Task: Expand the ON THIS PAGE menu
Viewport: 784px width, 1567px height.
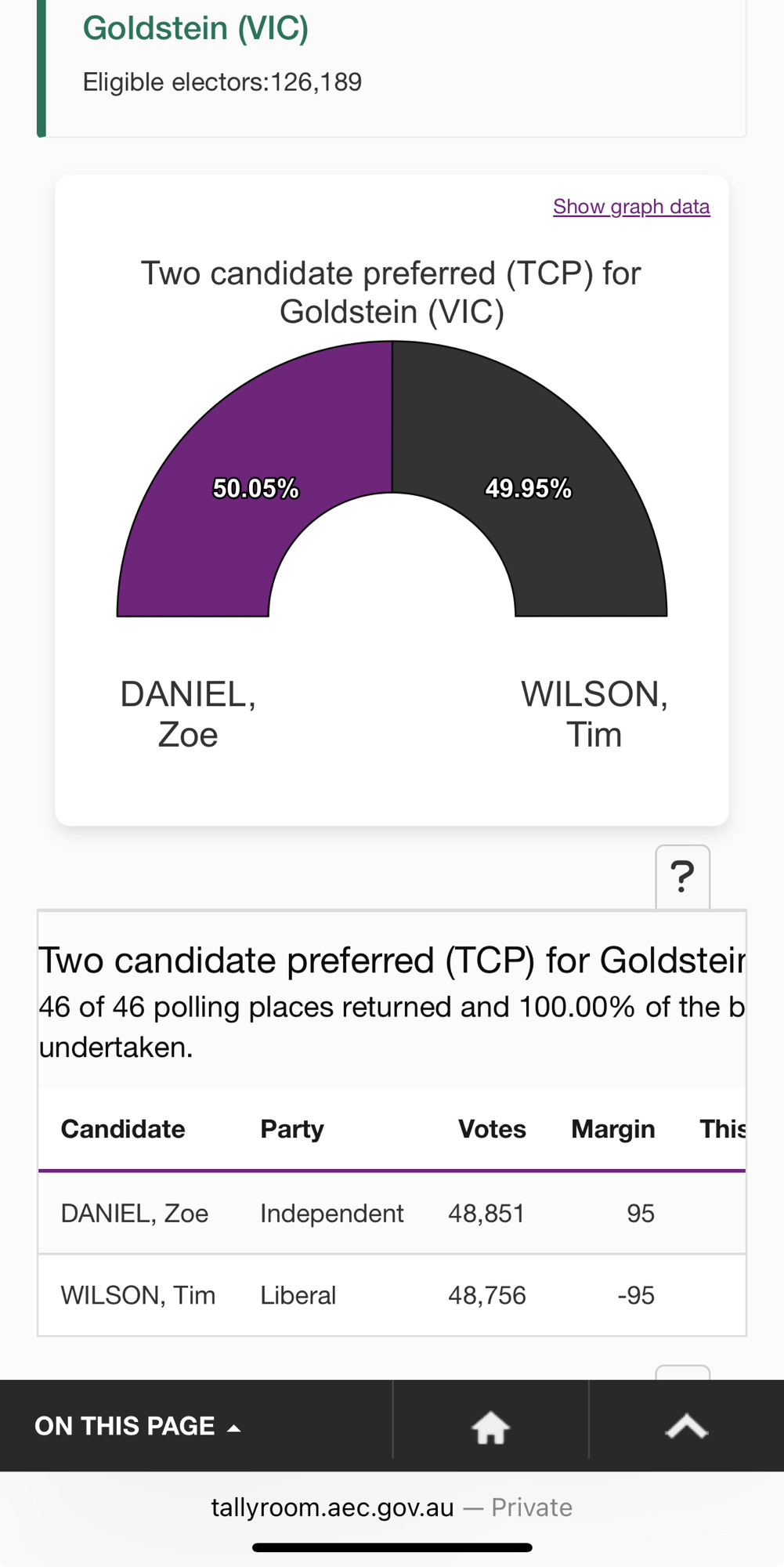Action: pos(138,1426)
